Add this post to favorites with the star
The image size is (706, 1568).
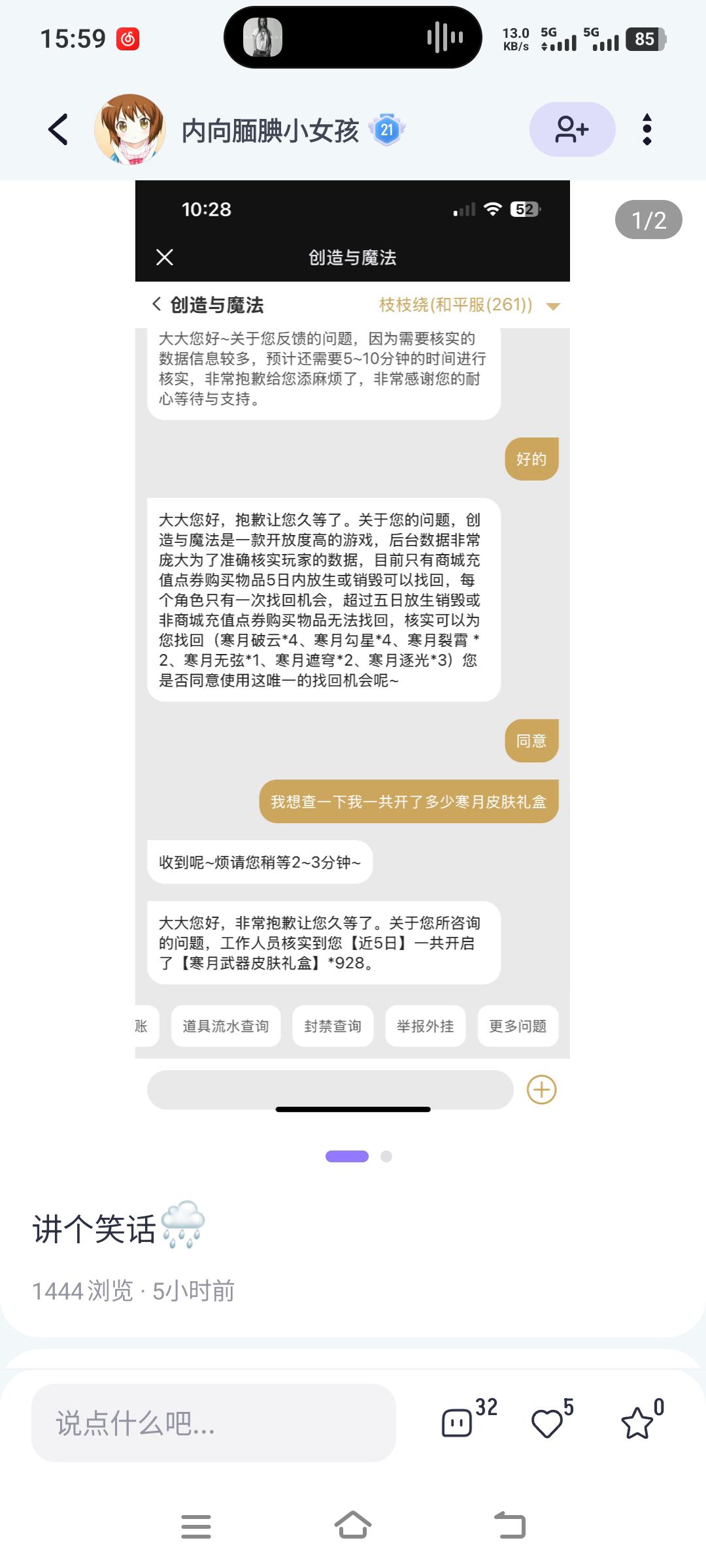[637, 1423]
